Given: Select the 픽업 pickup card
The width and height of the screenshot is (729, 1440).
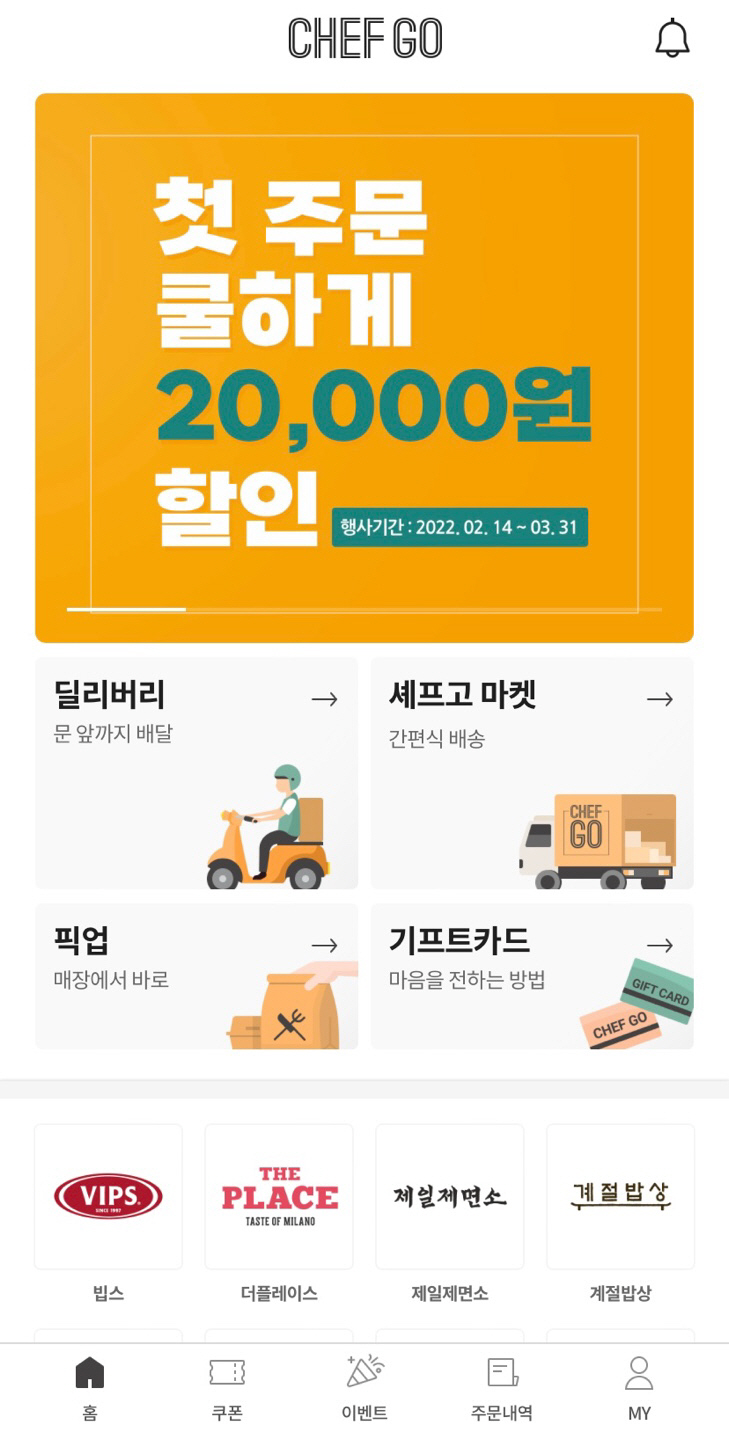Looking at the screenshot, I should click(196, 976).
